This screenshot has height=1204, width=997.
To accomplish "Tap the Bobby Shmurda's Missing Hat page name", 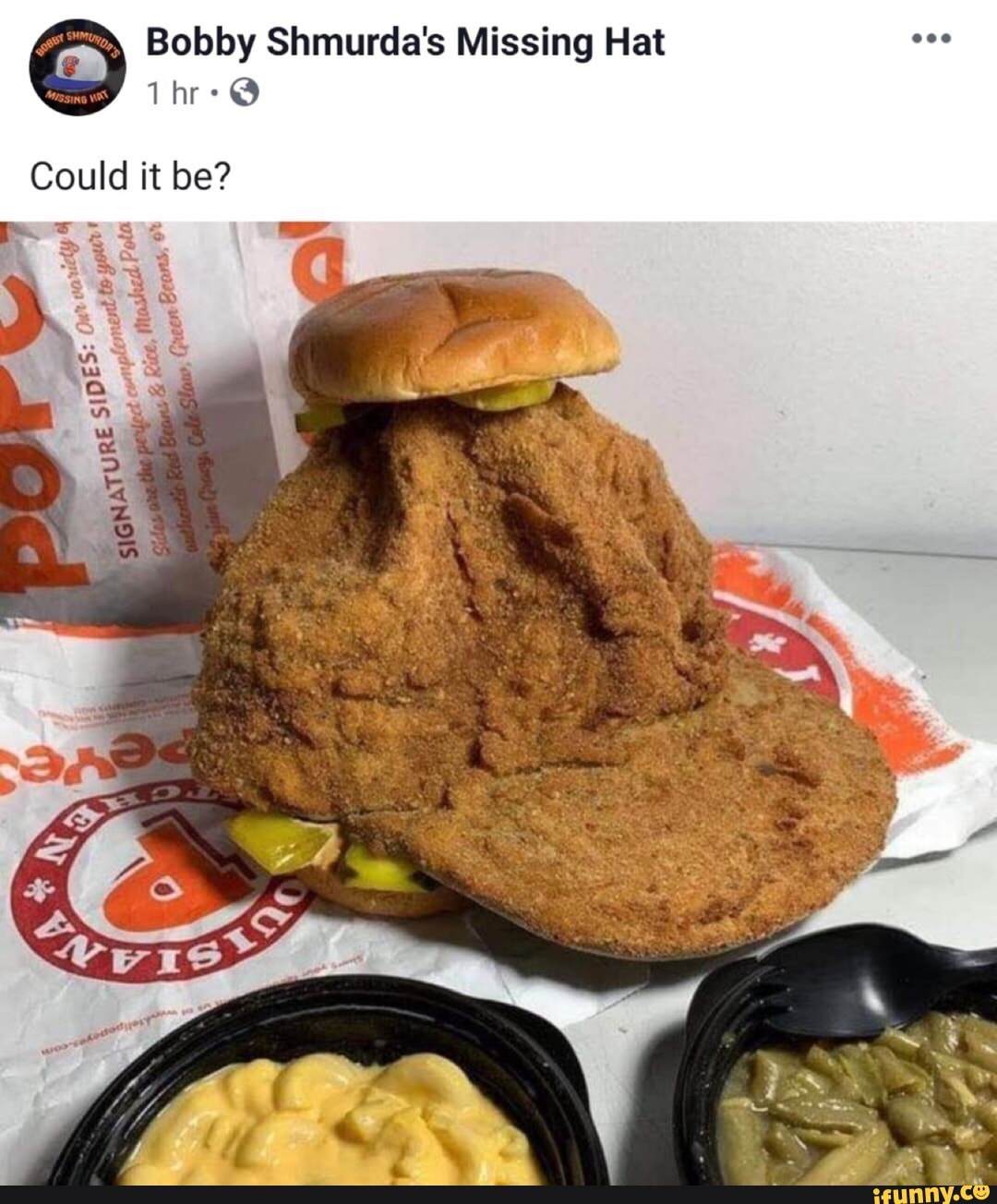I will pos(405,42).
